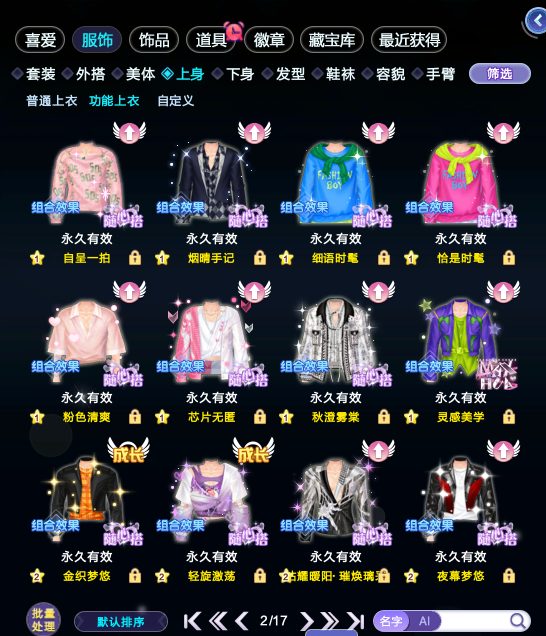Tap the search magnifier icon
This screenshot has width=546, height=636.
(x=517, y=621)
